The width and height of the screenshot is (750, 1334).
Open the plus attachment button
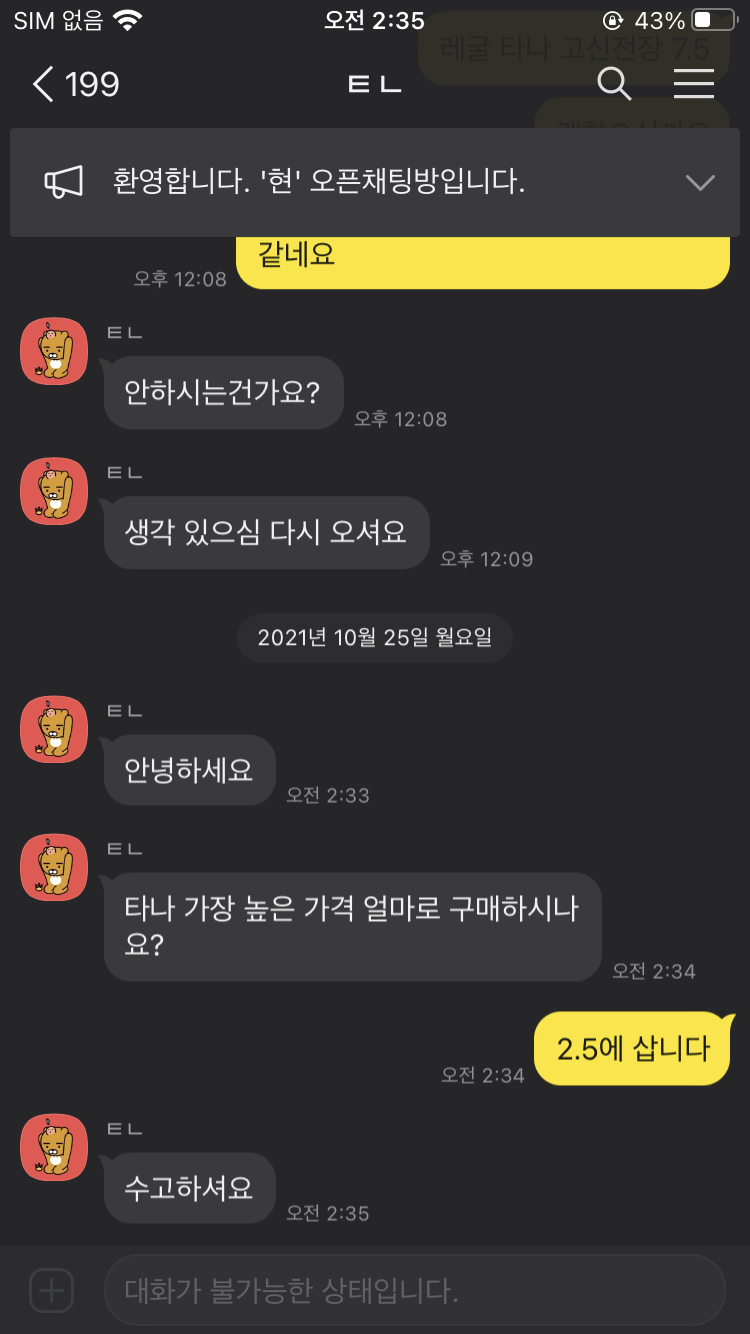coord(51,1291)
